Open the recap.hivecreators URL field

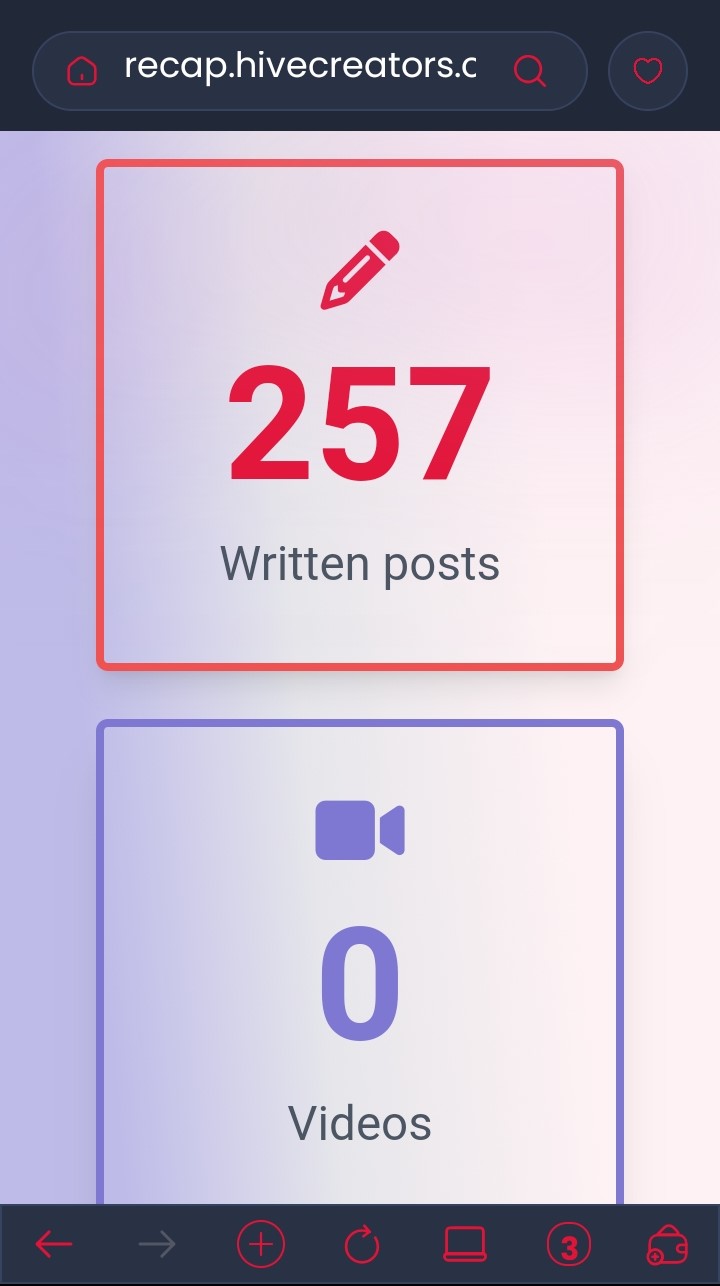pyautogui.click(x=300, y=68)
